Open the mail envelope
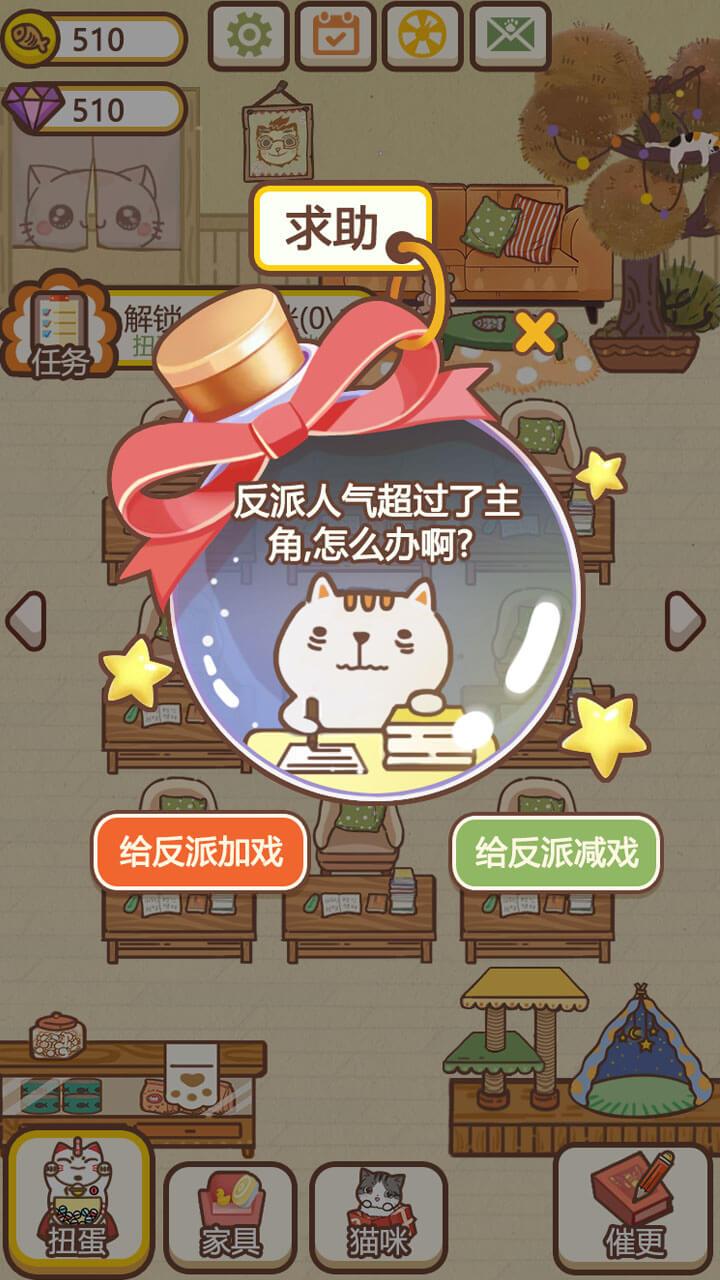 pyautogui.click(x=510, y=37)
